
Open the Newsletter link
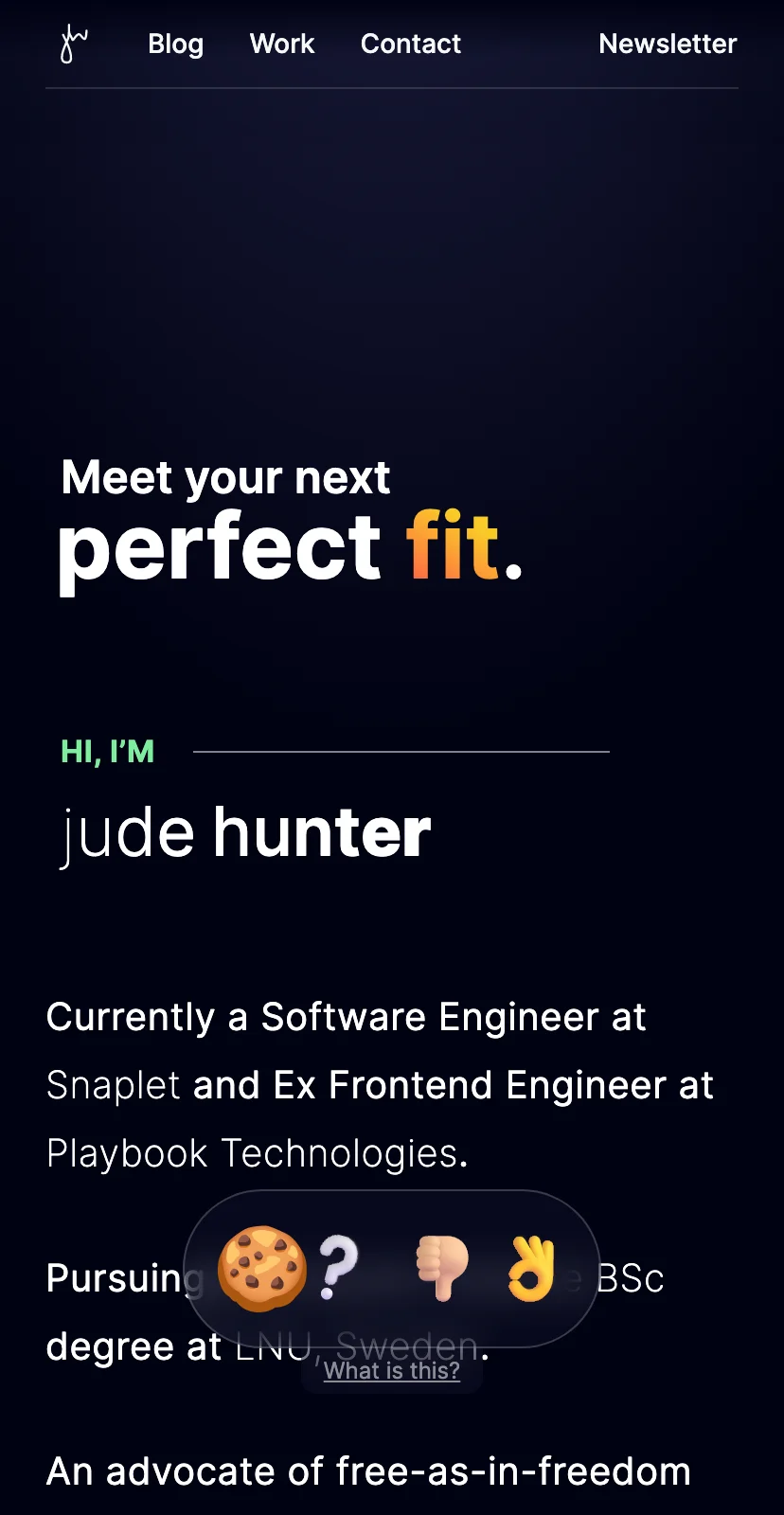click(668, 44)
